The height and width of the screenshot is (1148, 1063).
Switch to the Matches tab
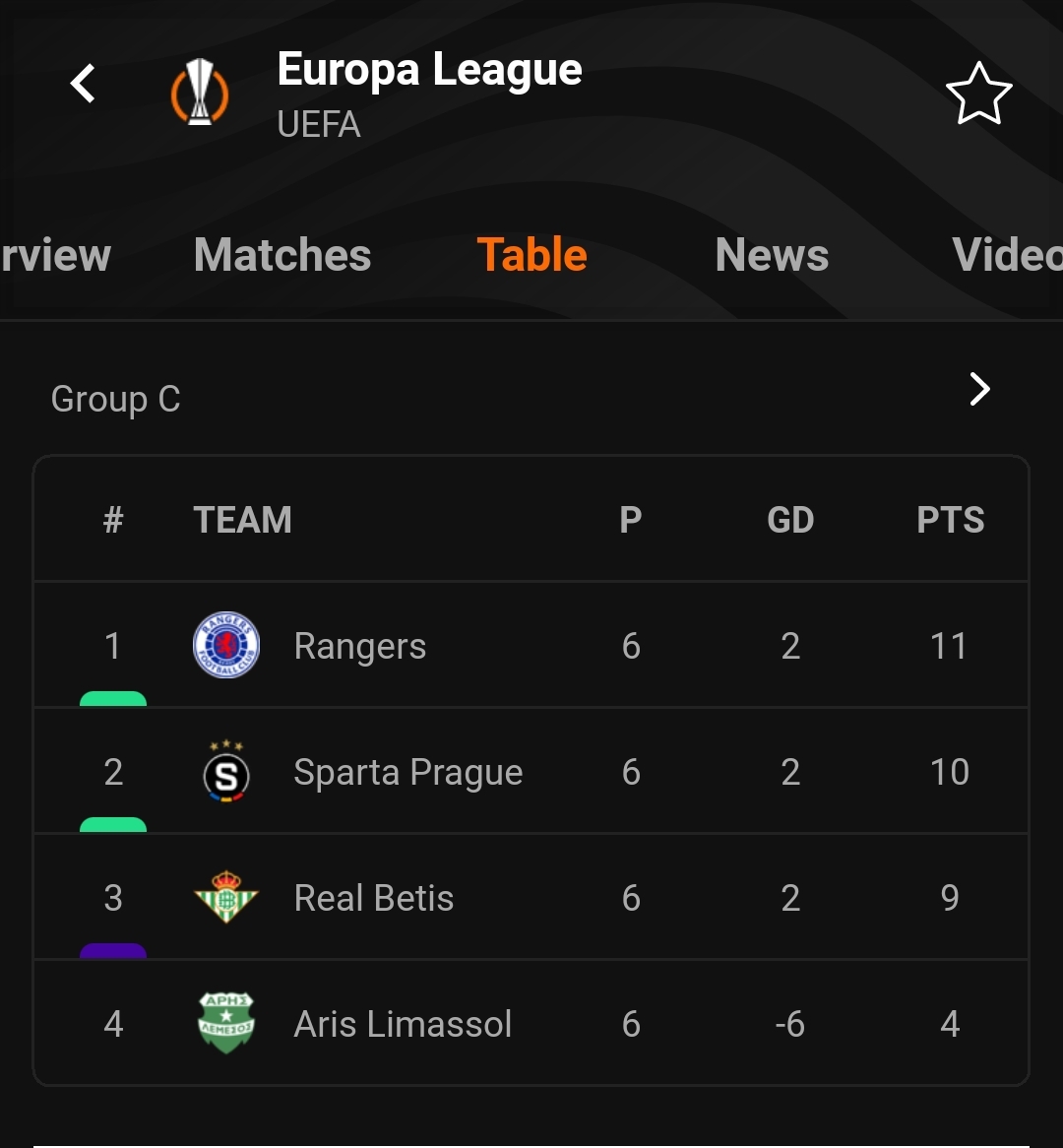click(x=282, y=255)
